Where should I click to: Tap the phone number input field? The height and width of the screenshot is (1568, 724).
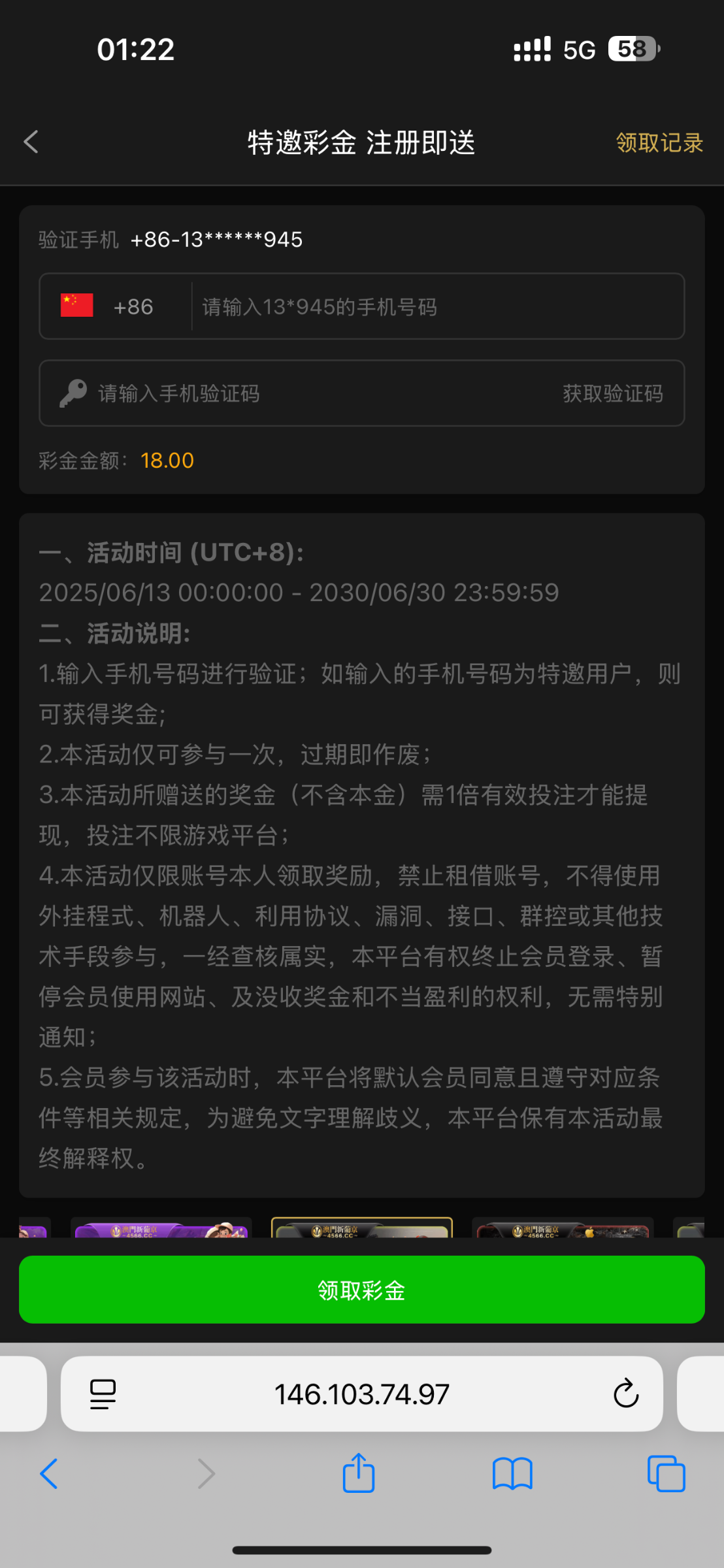[431, 306]
